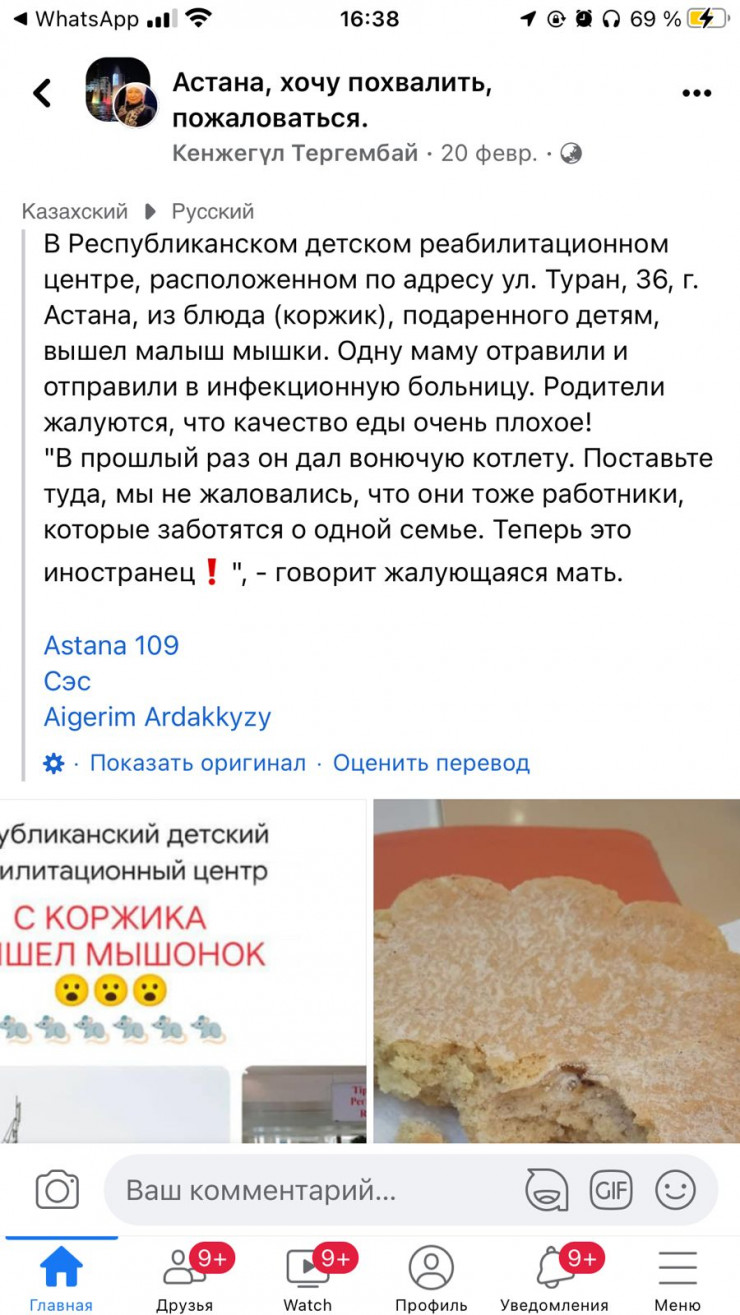Tap Показать оригинал to view the original text
This screenshot has width=740, height=1315.
click(x=198, y=763)
